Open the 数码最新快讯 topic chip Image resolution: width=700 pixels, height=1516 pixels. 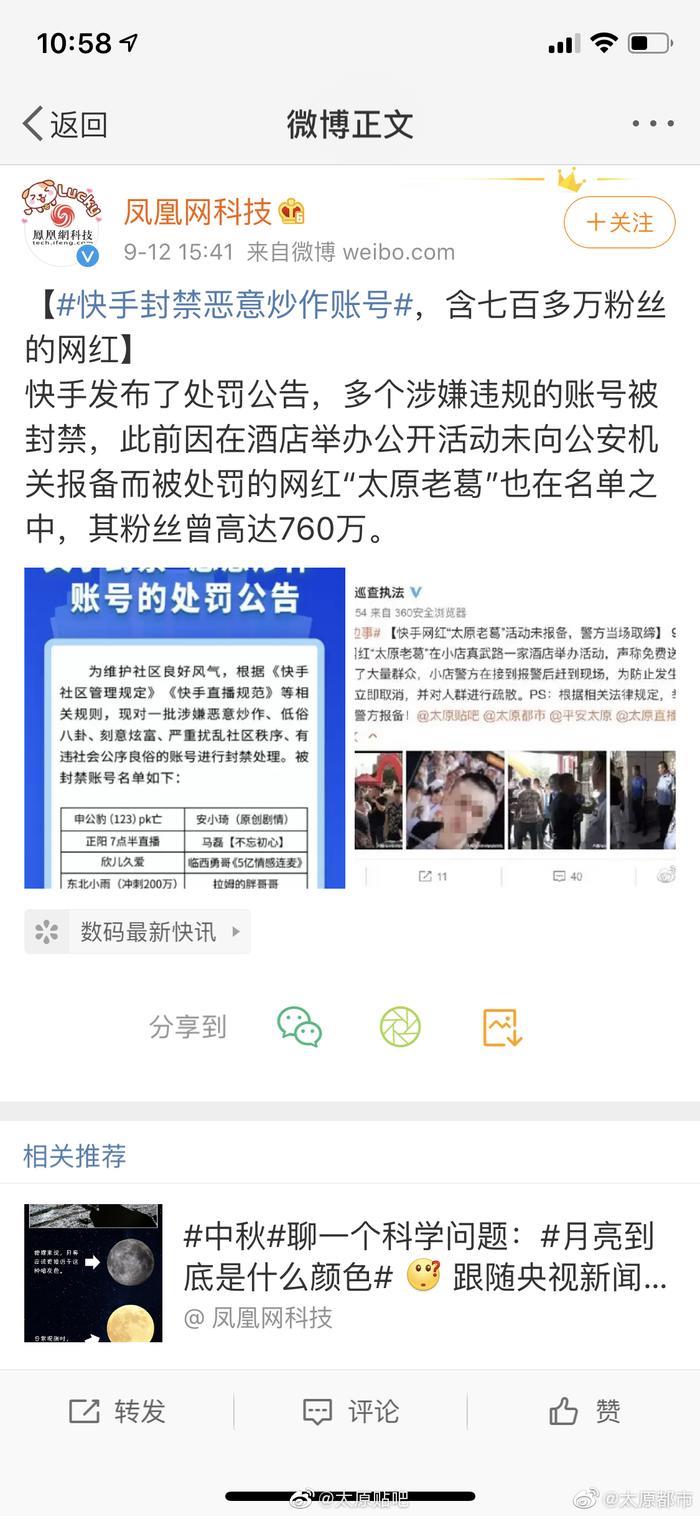pyautogui.click(x=138, y=932)
